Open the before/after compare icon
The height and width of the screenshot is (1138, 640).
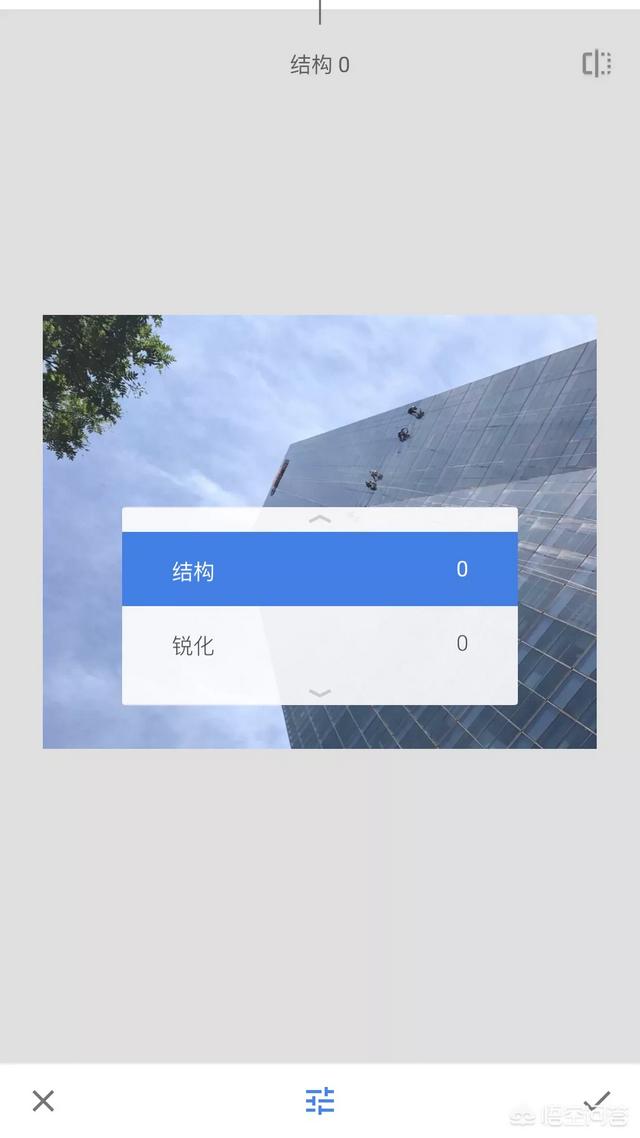596,64
